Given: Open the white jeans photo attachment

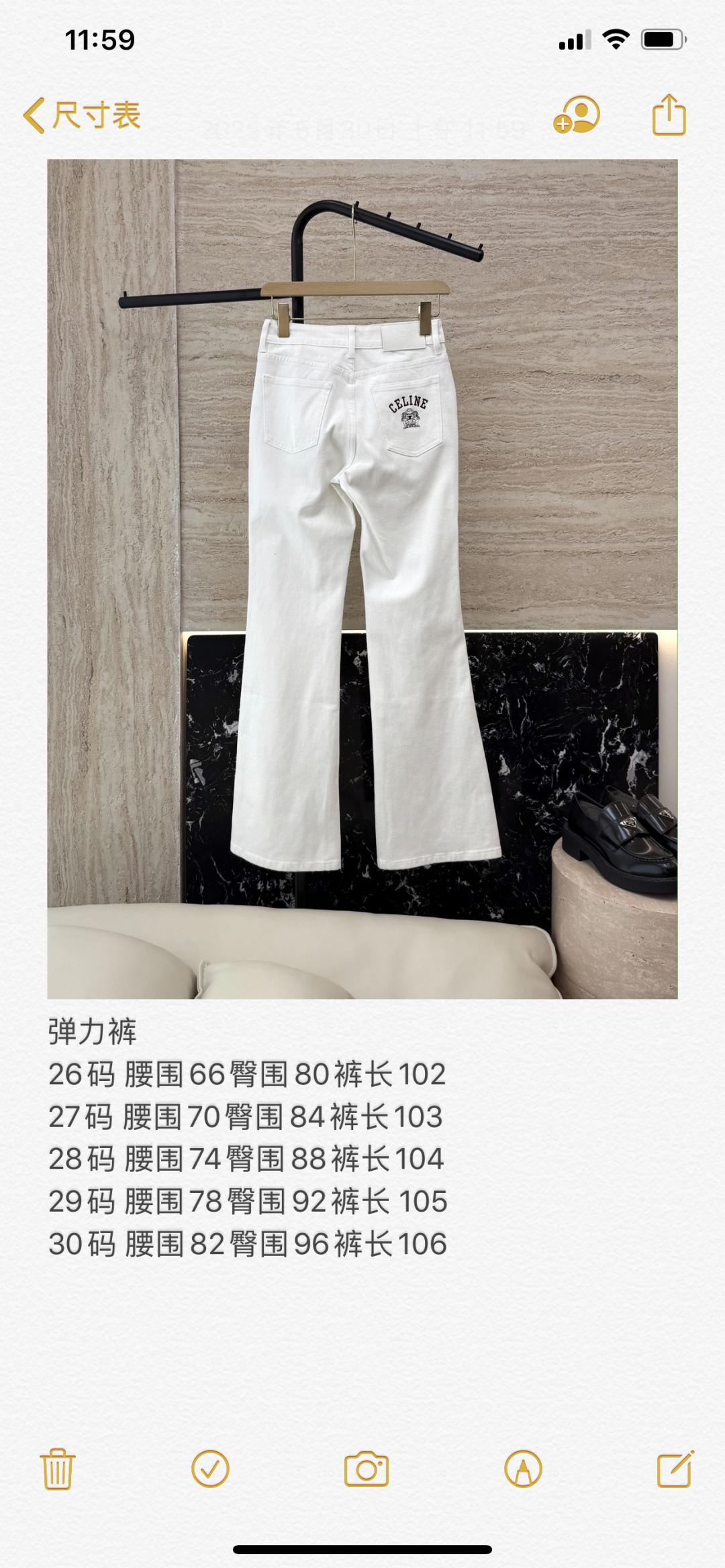Looking at the screenshot, I should click(x=362, y=578).
